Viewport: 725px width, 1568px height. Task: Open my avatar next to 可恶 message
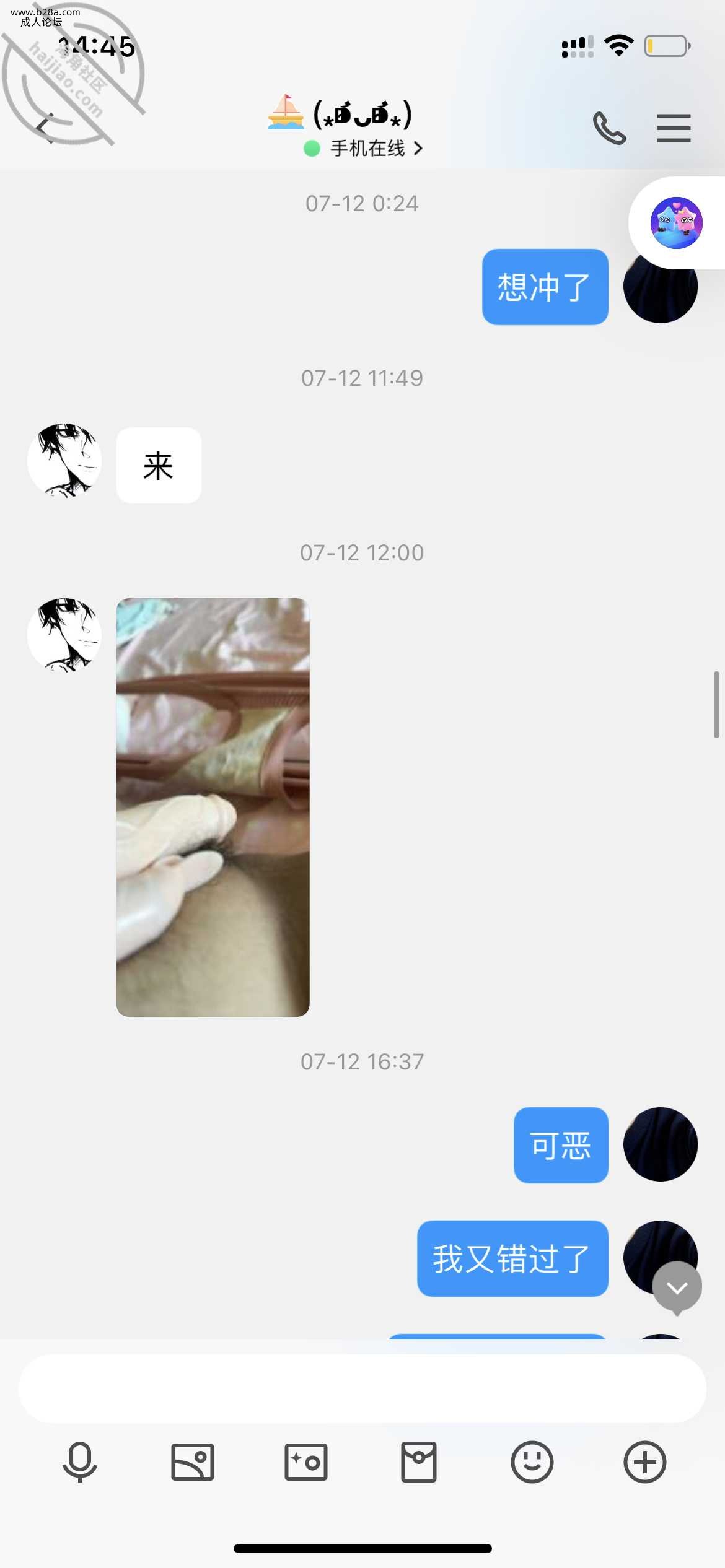[x=660, y=1144]
